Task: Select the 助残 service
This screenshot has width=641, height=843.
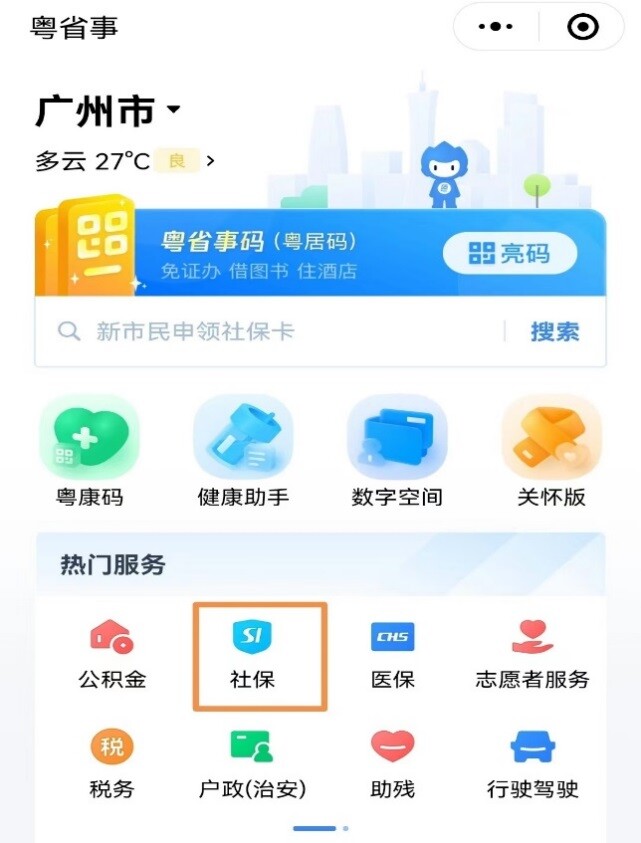Action: [393, 765]
